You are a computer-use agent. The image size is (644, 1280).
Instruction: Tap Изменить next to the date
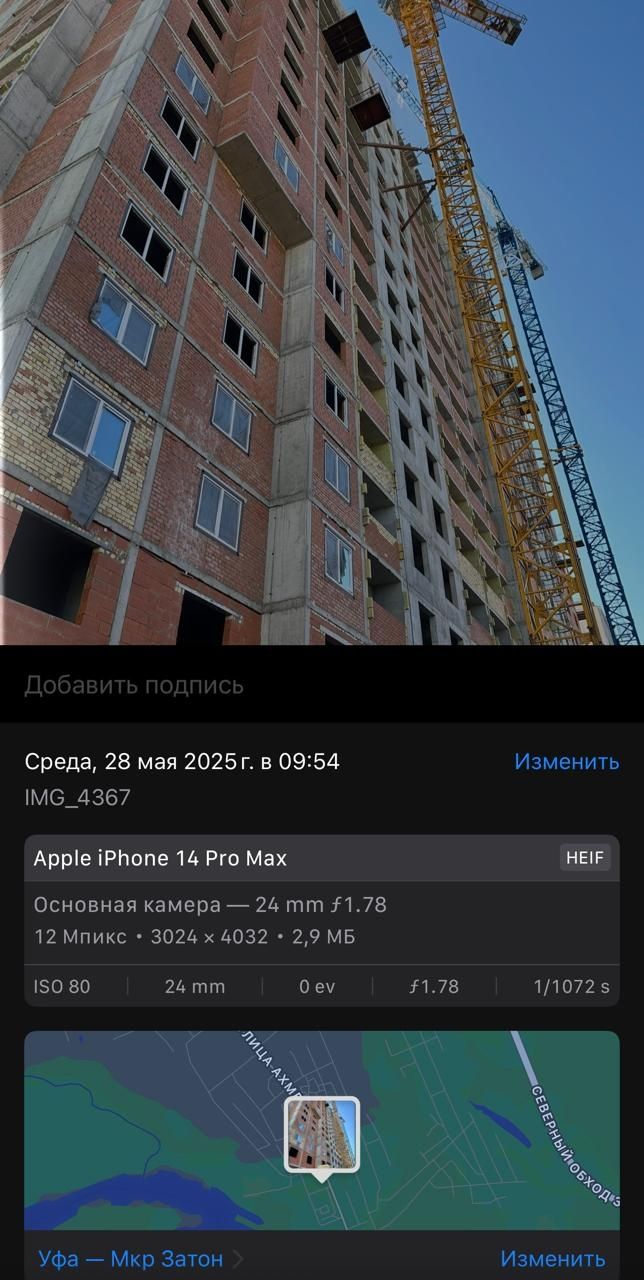pyautogui.click(x=567, y=762)
